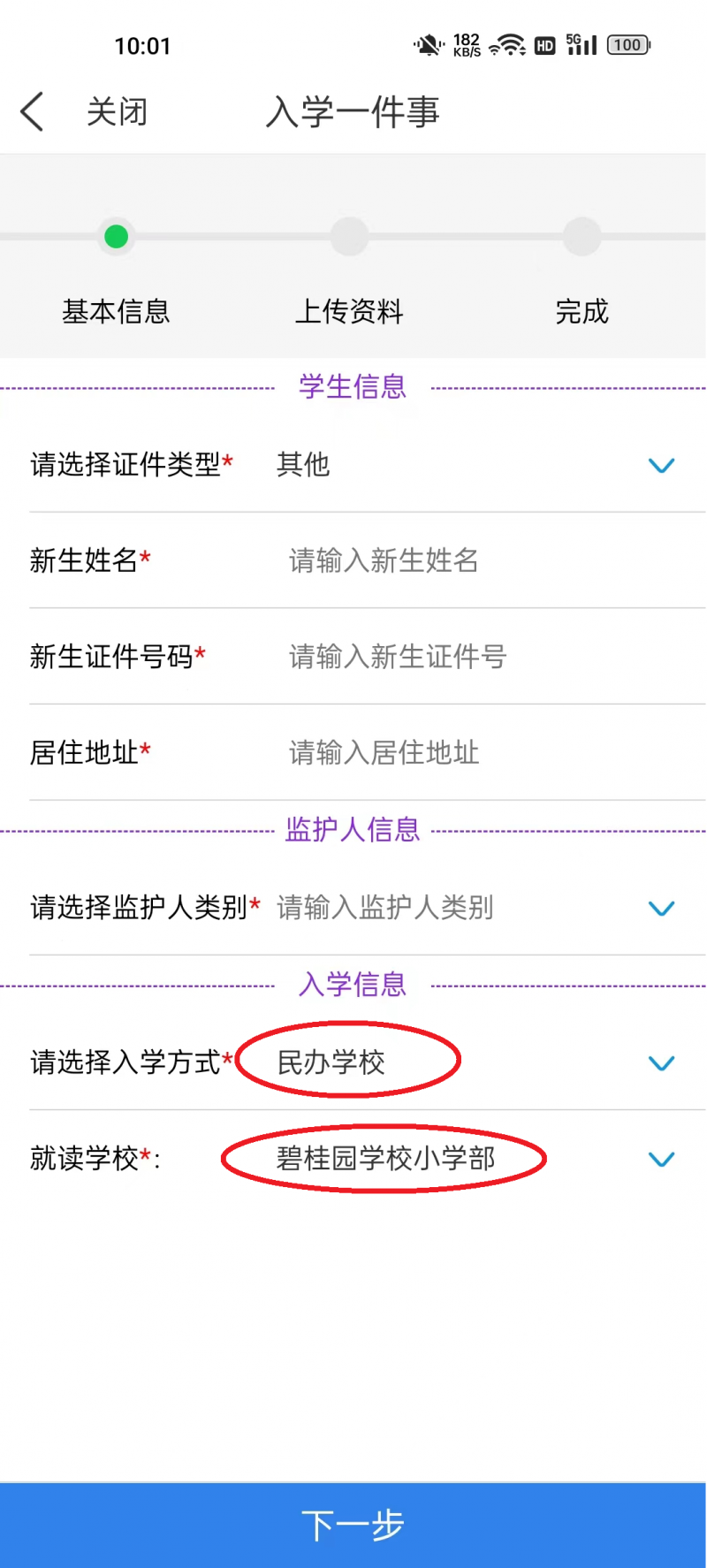This screenshot has width=707, height=1568.
Task: Open the 监护人类别 dropdown
Action: (475, 908)
